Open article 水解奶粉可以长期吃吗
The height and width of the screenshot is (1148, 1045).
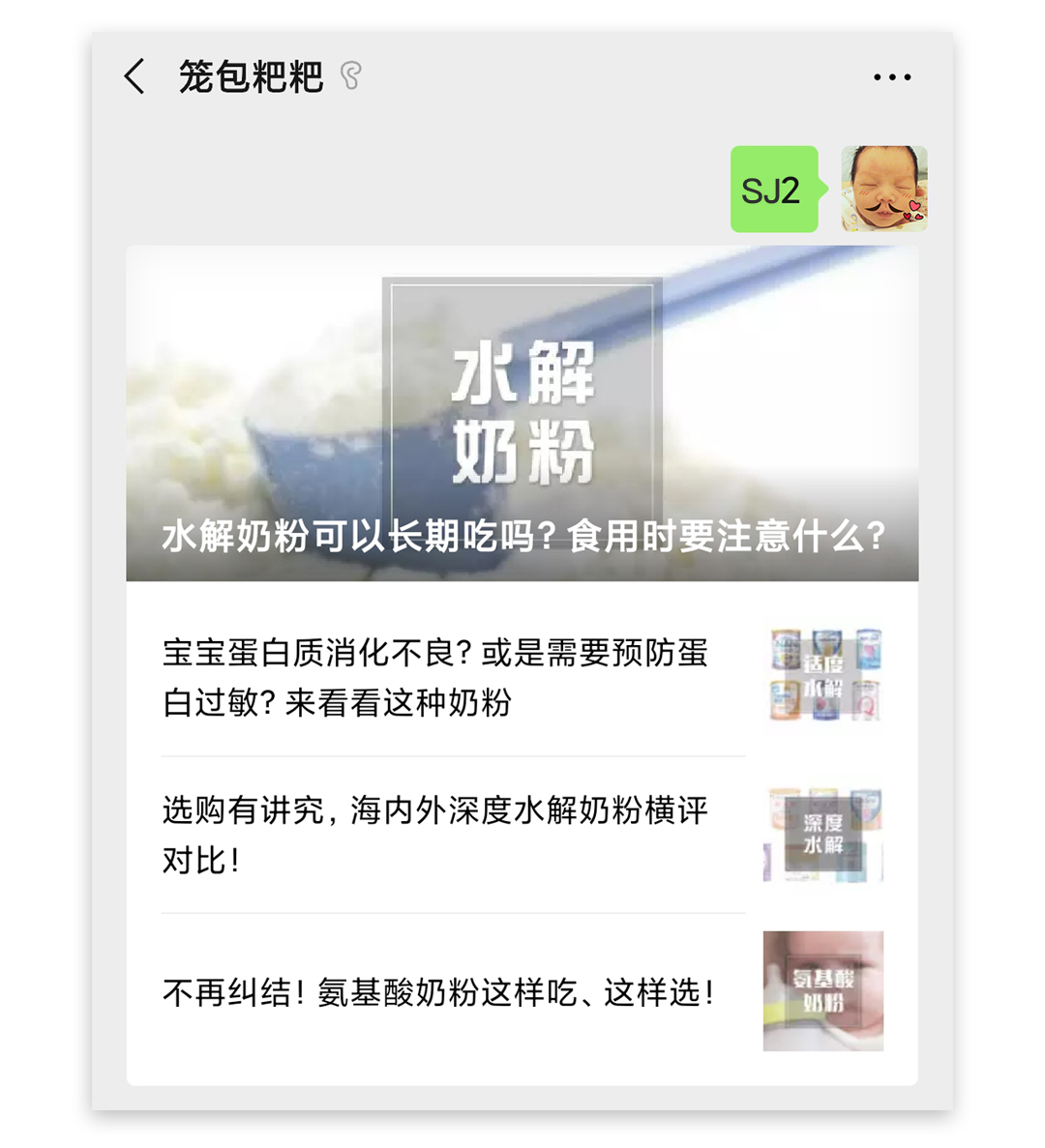pos(522,414)
